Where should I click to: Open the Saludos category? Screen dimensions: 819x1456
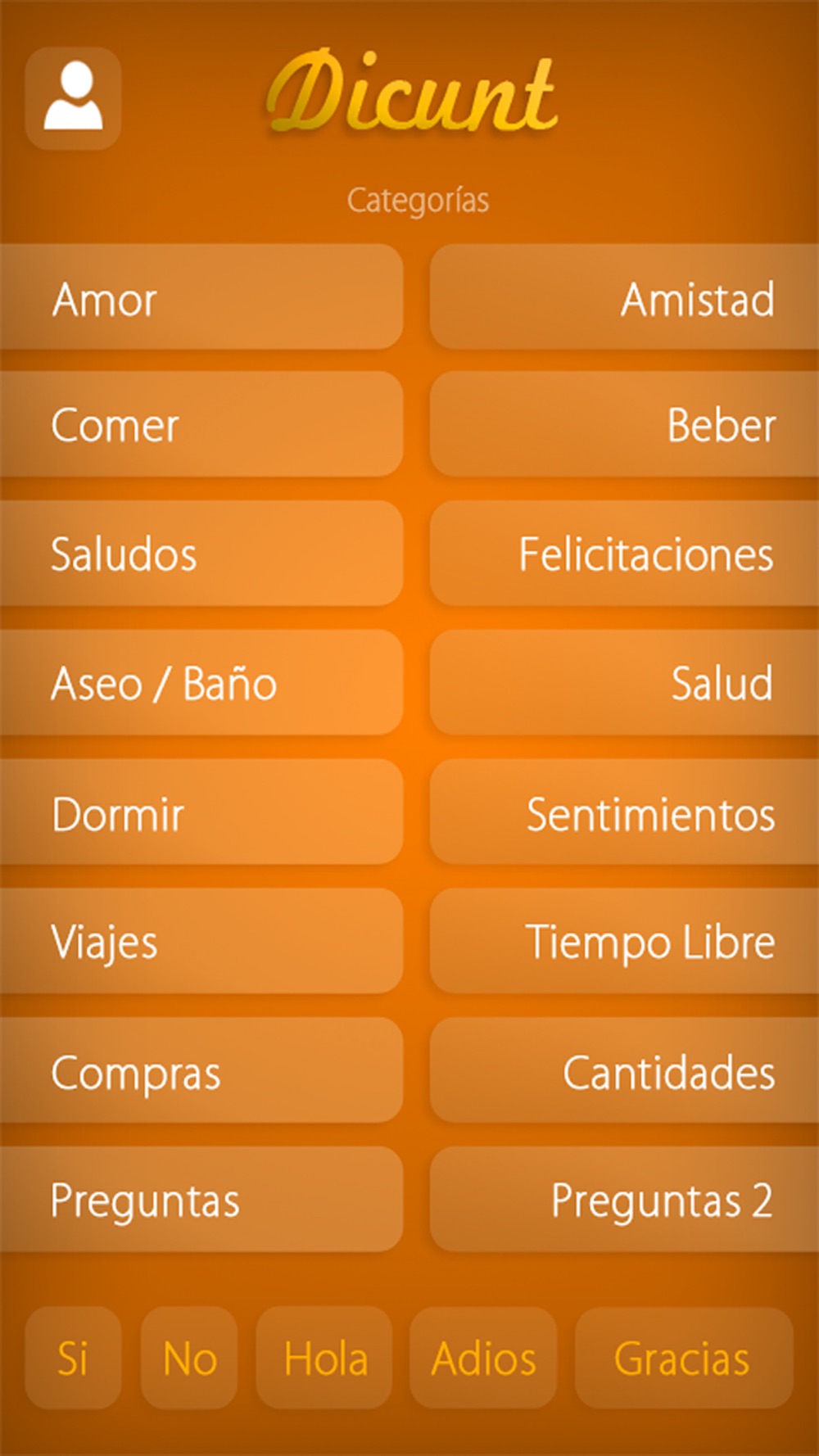[x=201, y=554]
